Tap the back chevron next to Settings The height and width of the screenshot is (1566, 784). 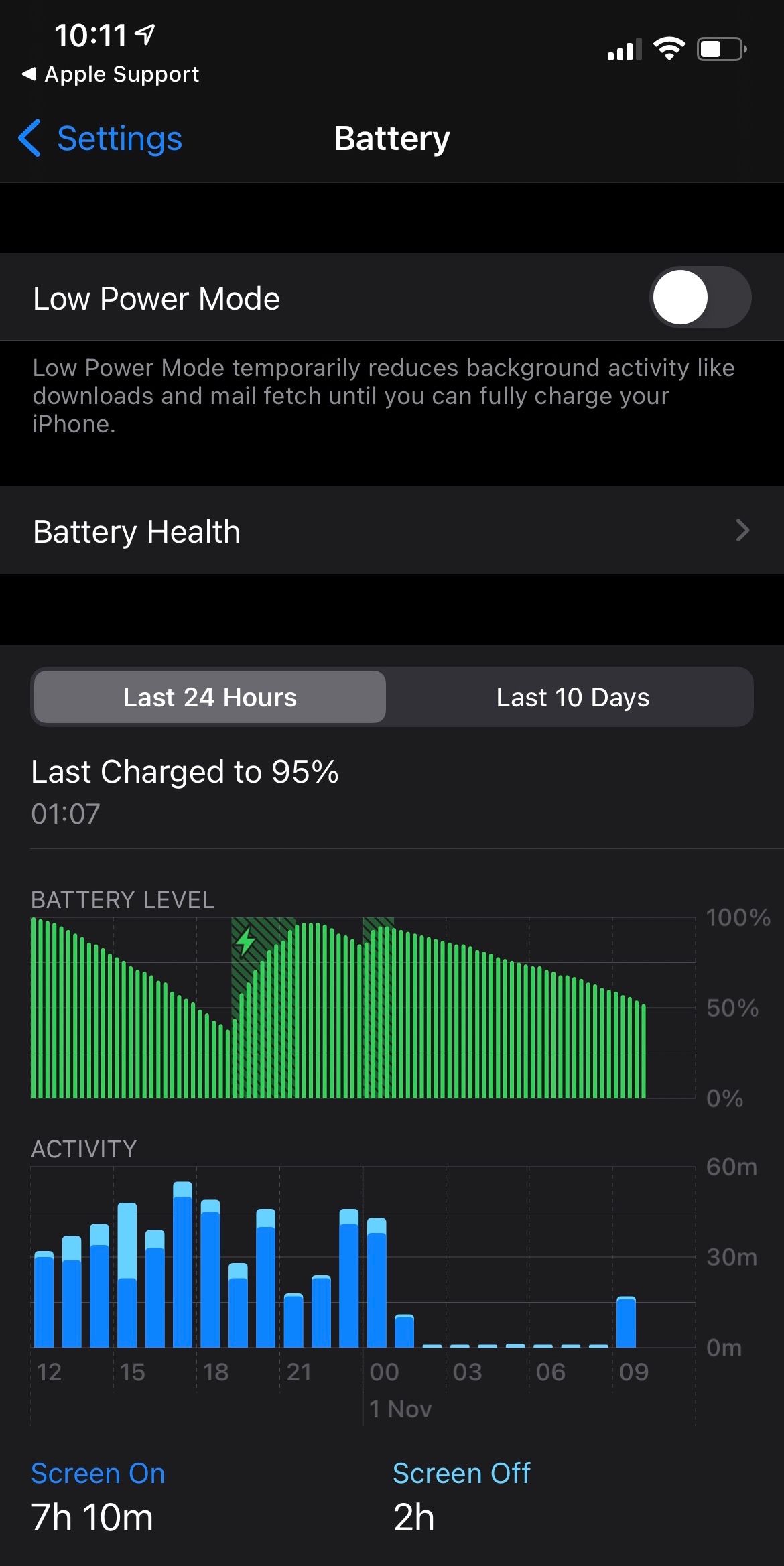click(30, 139)
